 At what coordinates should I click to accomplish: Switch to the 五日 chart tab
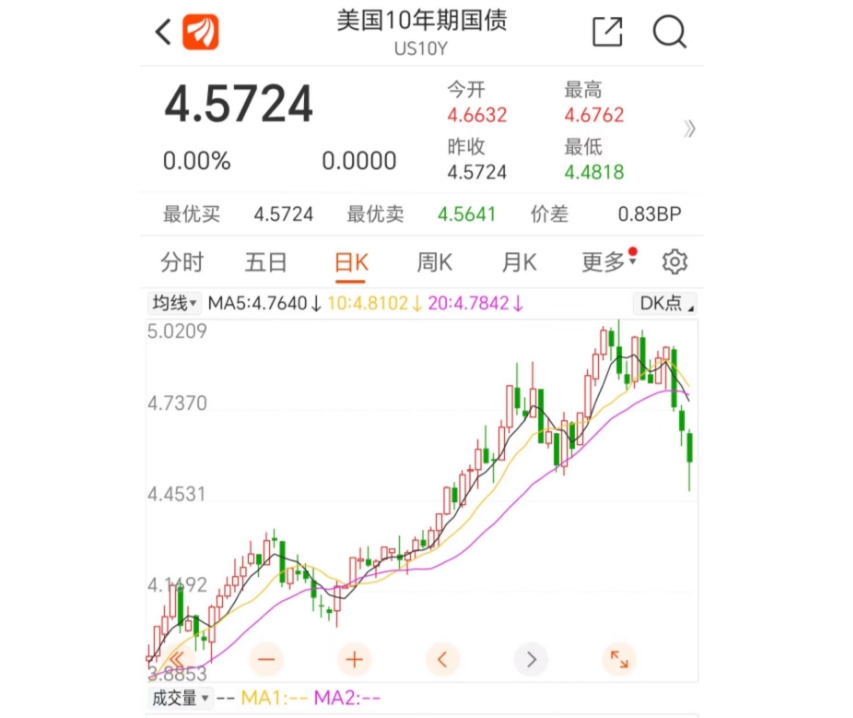click(266, 262)
